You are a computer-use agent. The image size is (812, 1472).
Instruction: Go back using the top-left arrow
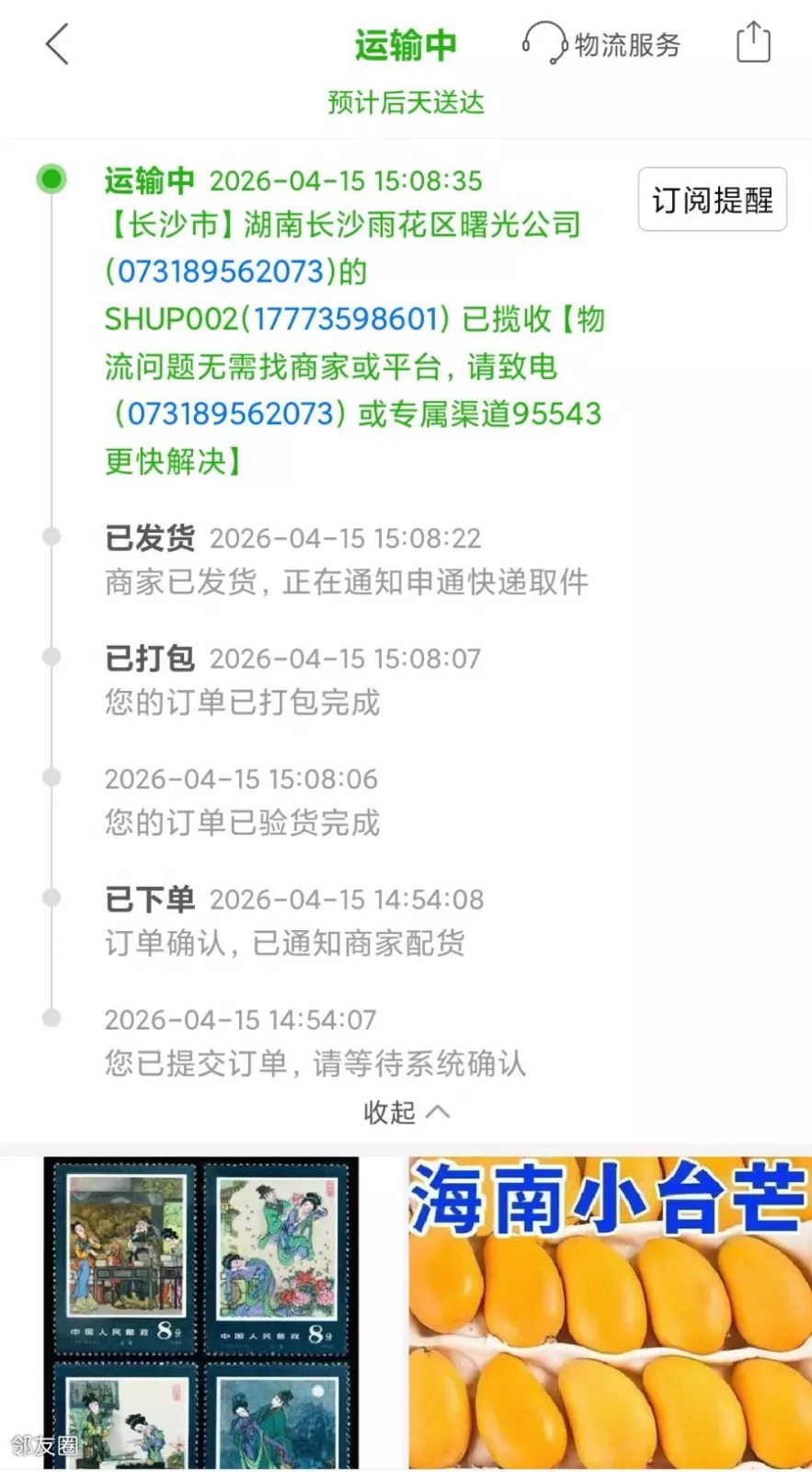tap(57, 44)
